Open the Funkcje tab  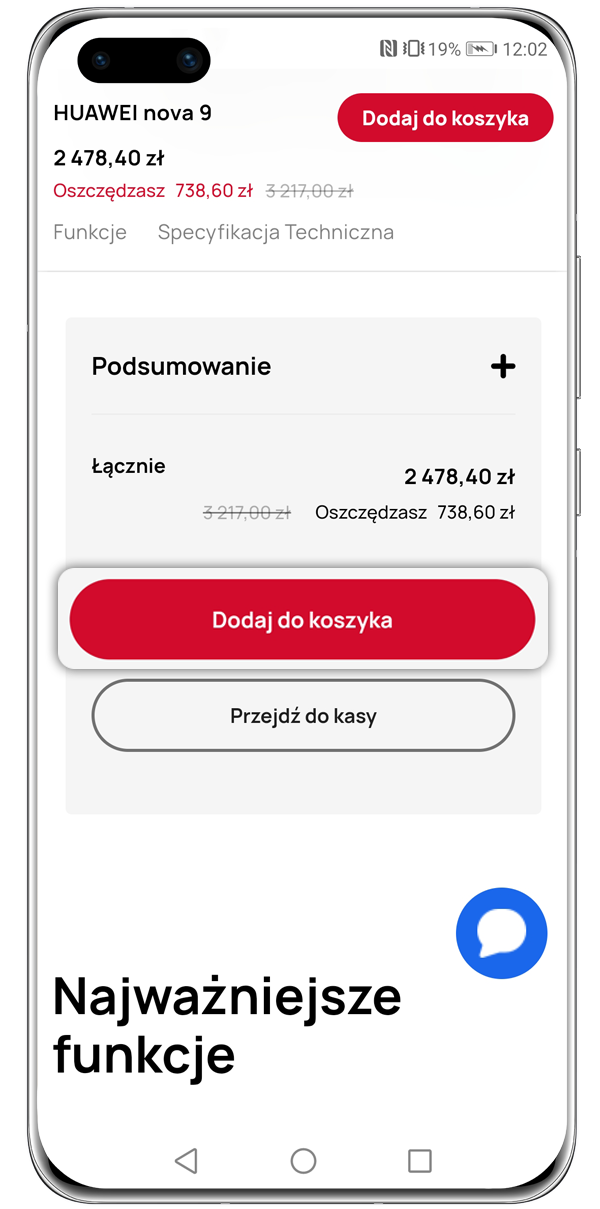click(x=90, y=233)
